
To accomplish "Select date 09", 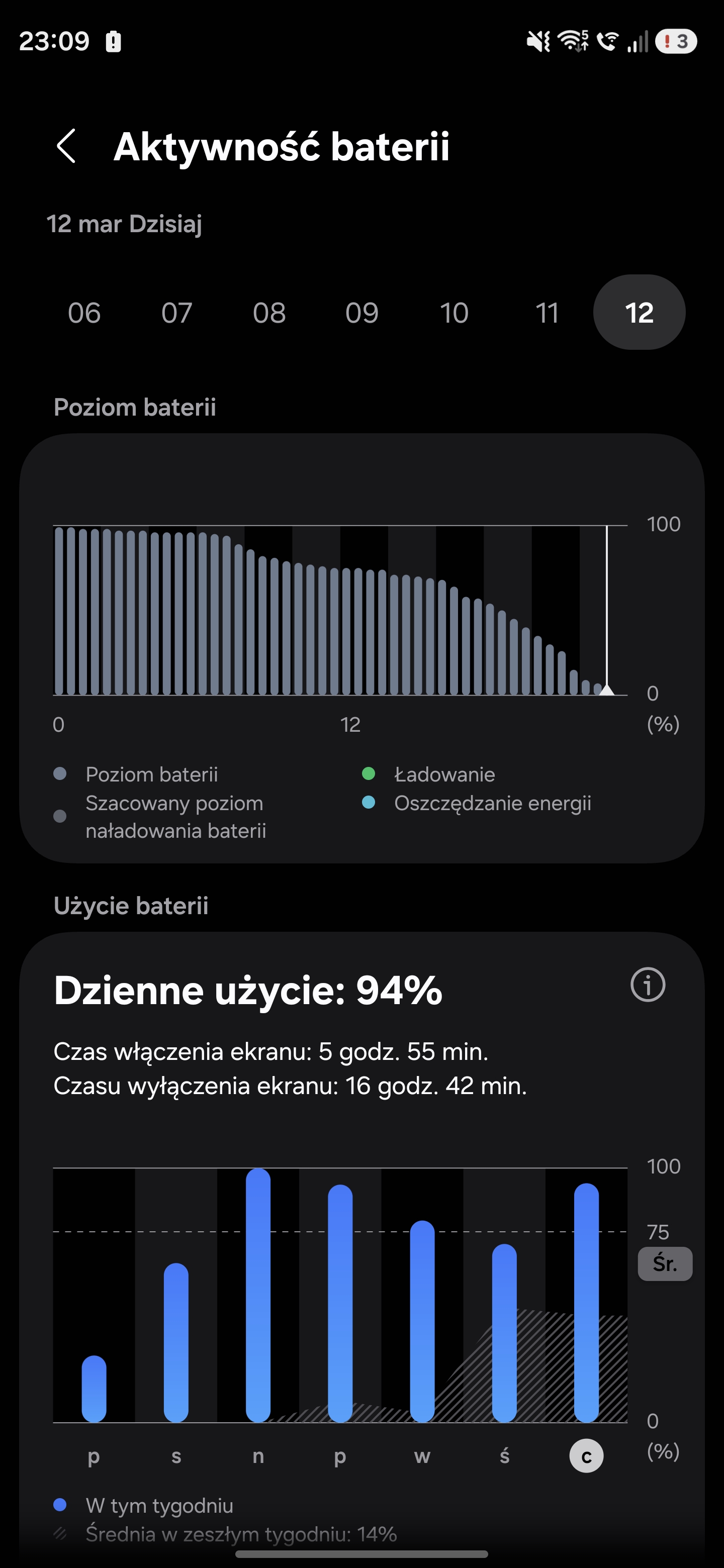I will 361,312.
